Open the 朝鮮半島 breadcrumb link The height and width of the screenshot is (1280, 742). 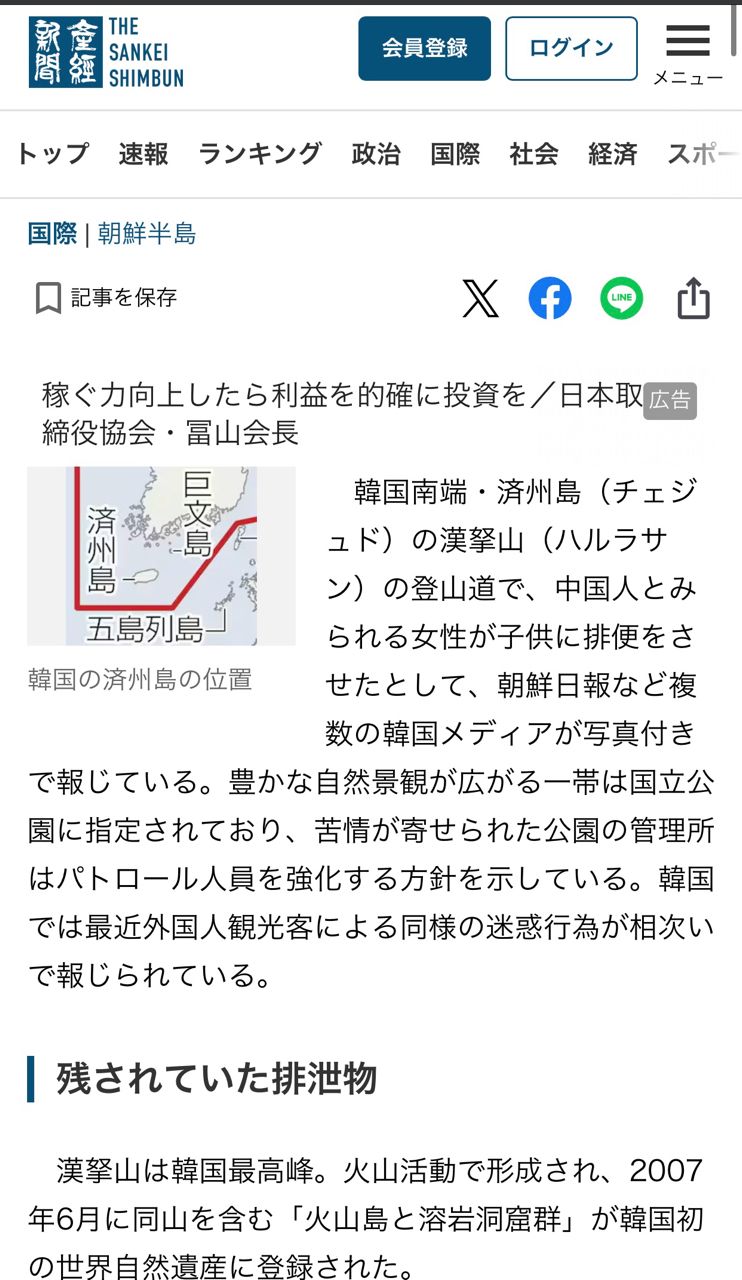pyautogui.click(x=147, y=234)
